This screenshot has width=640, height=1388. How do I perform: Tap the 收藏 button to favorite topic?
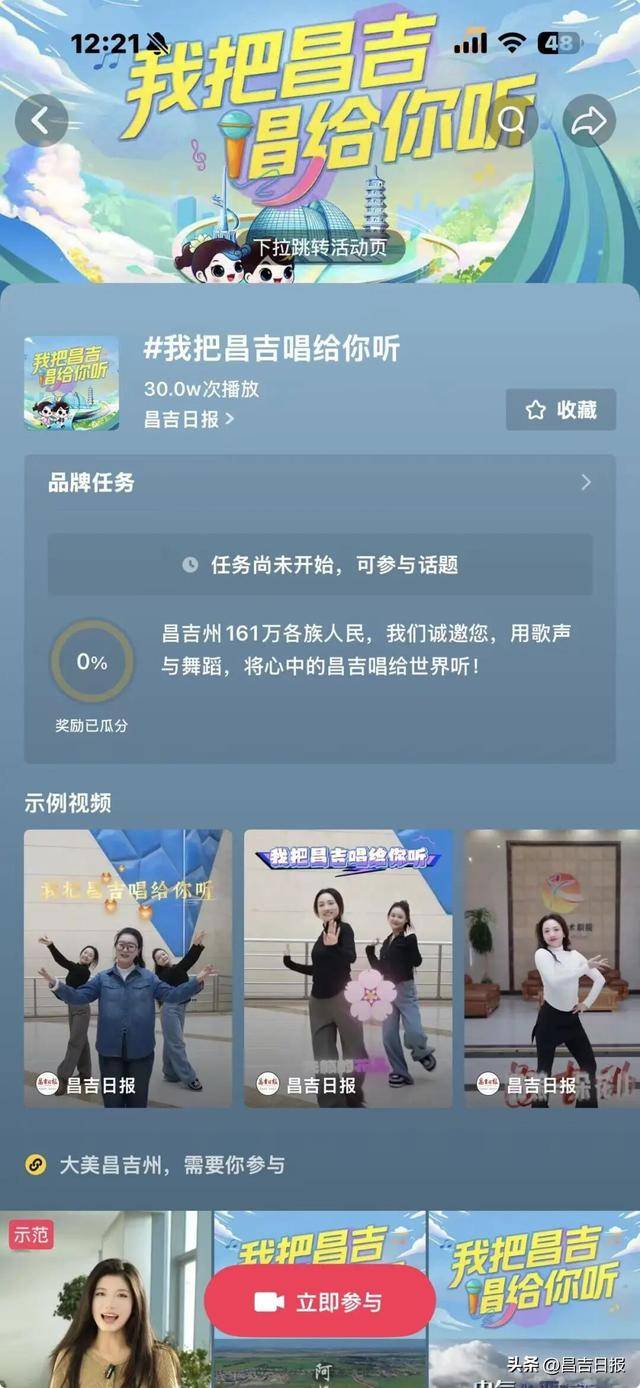pyautogui.click(x=560, y=410)
